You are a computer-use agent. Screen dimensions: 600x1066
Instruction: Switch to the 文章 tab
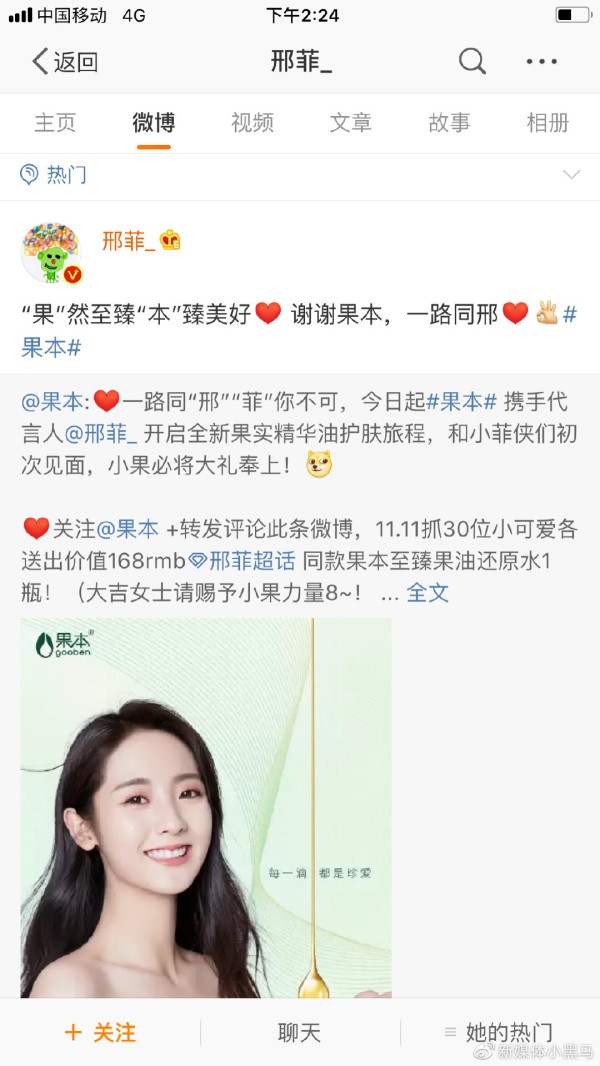point(350,123)
